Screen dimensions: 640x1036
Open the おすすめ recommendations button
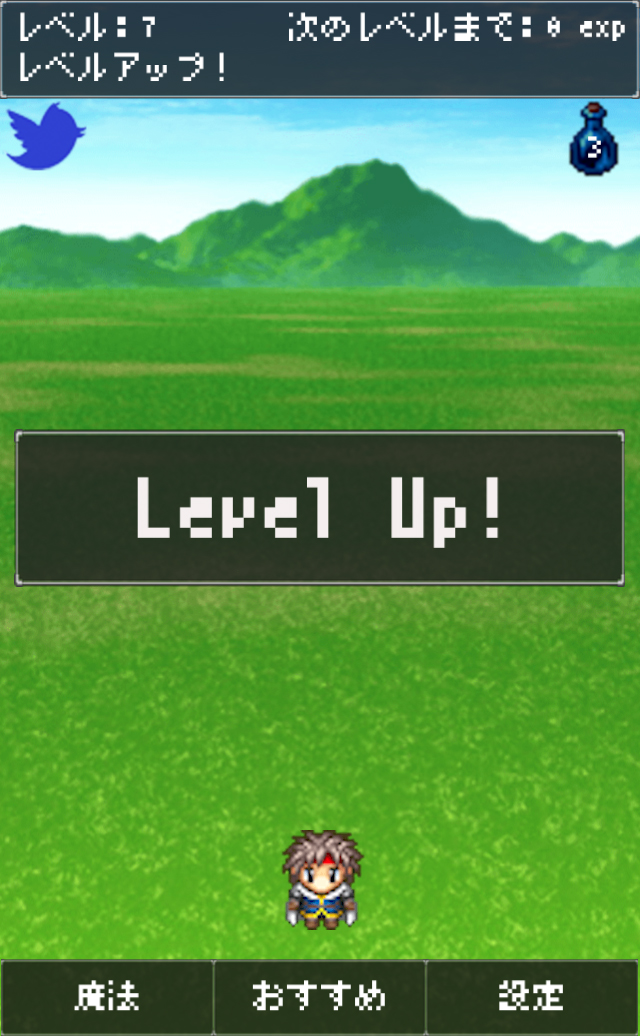click(320, 997)
